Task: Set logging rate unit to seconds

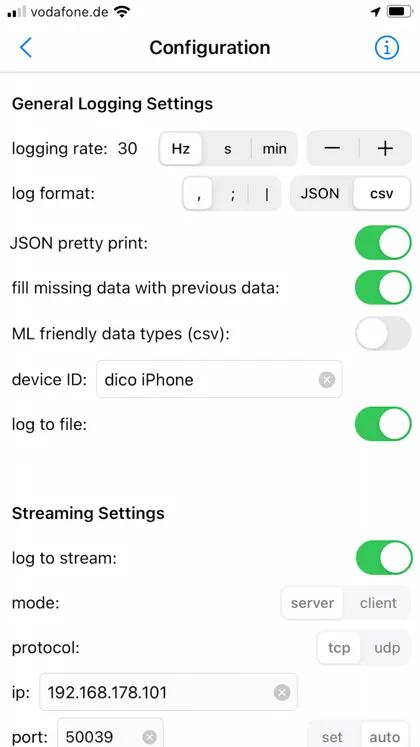Action: (x=228, y=149)
